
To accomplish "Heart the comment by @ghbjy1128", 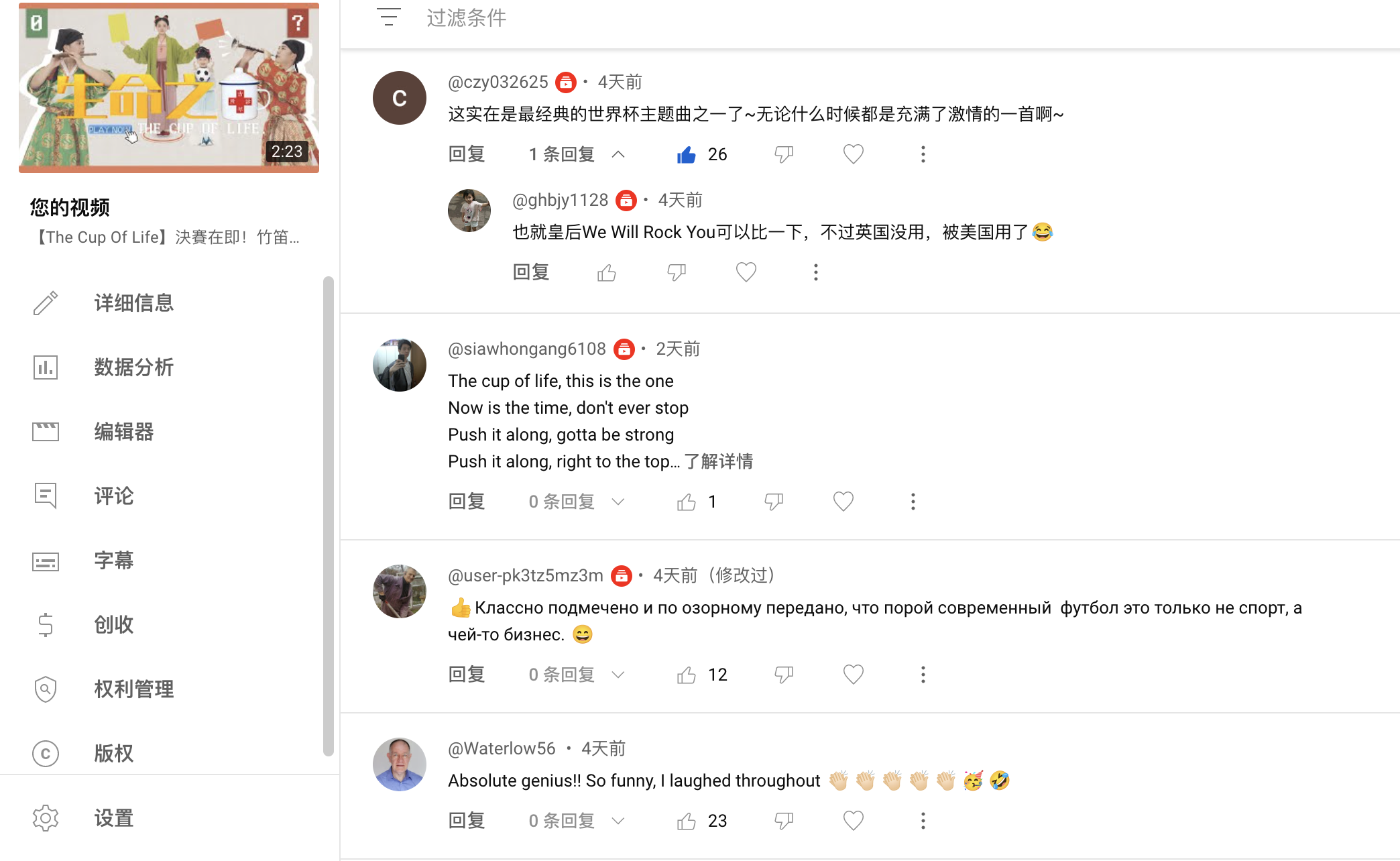I will pyautogui.click(x=746, y=272).
